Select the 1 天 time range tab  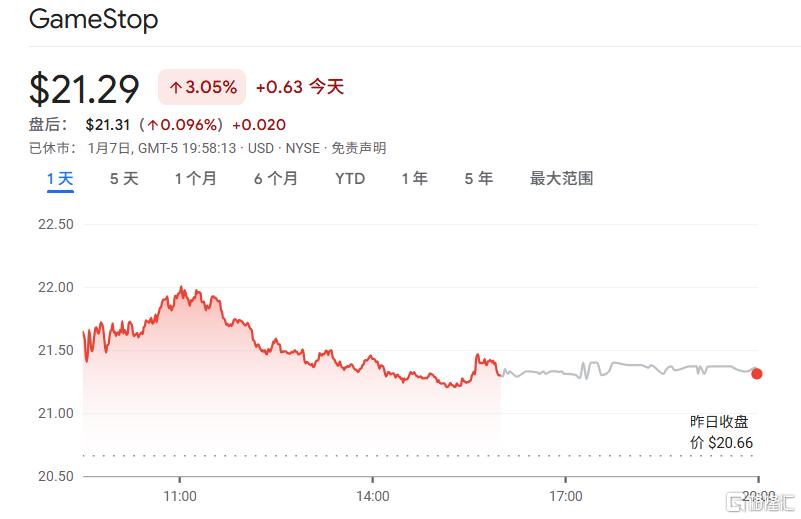[60, 179]
